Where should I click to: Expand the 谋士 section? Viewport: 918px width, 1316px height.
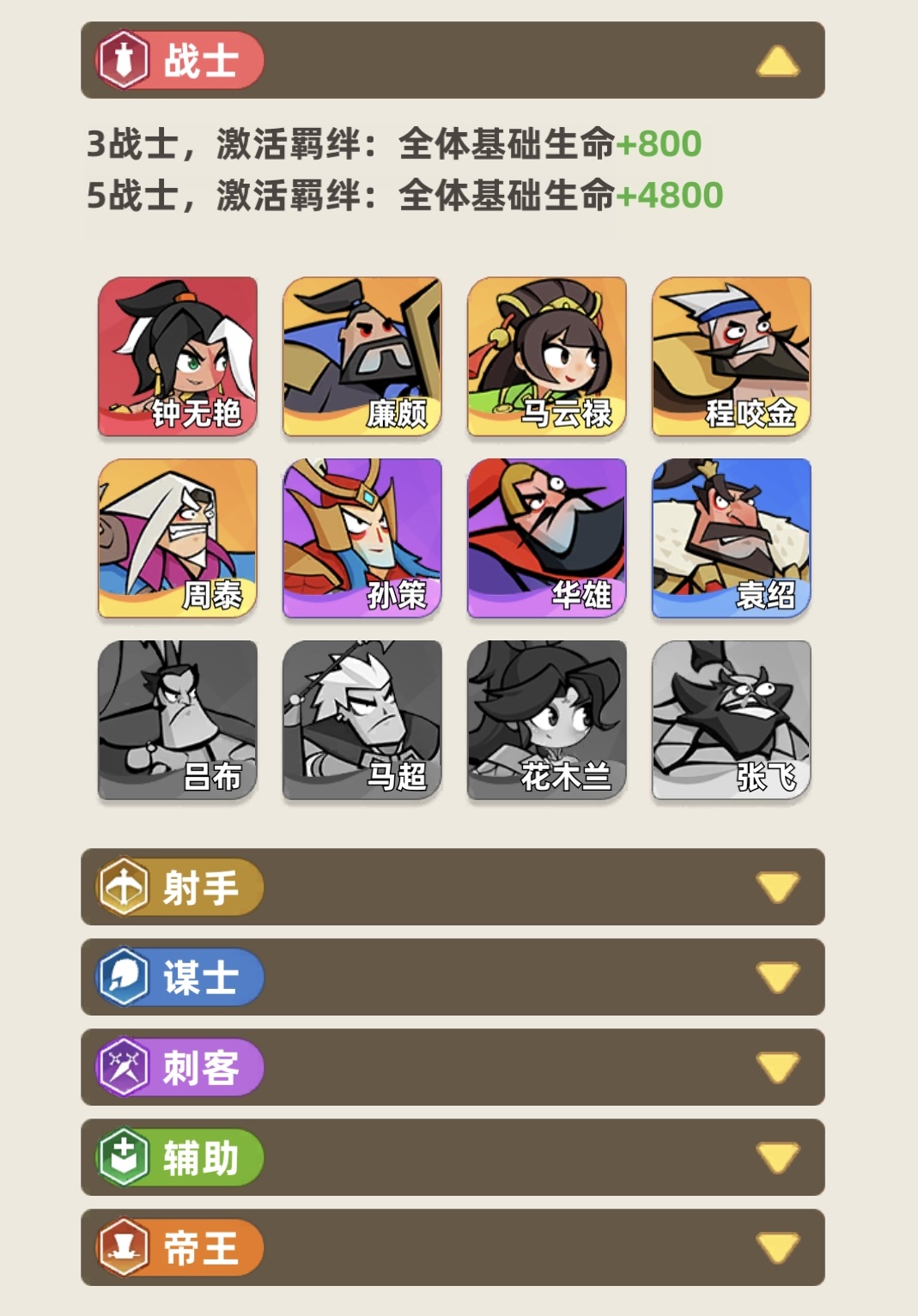click(777, 977)
